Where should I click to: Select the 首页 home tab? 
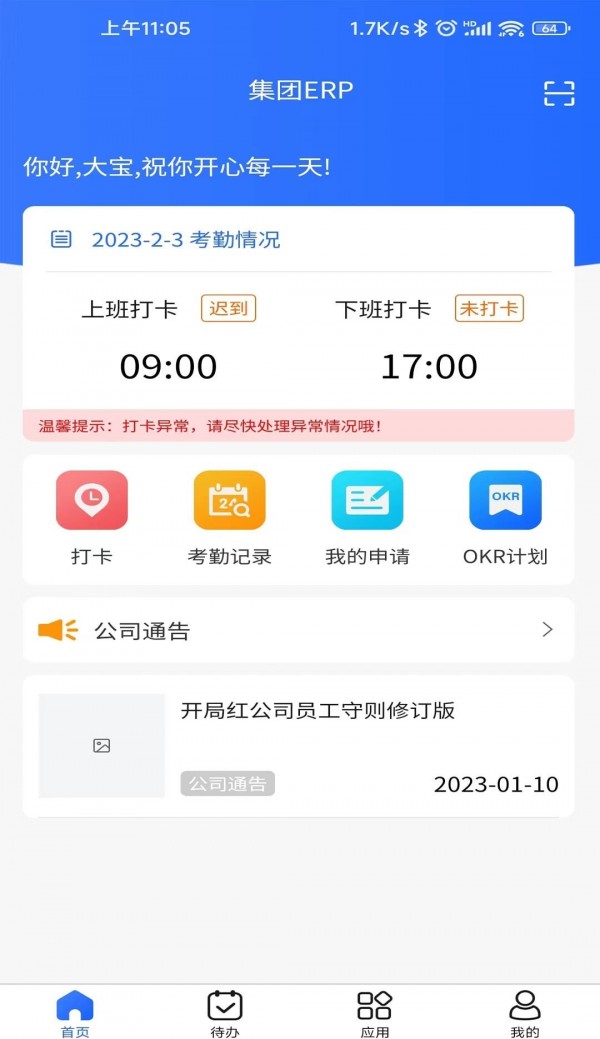coord(75,1013)
